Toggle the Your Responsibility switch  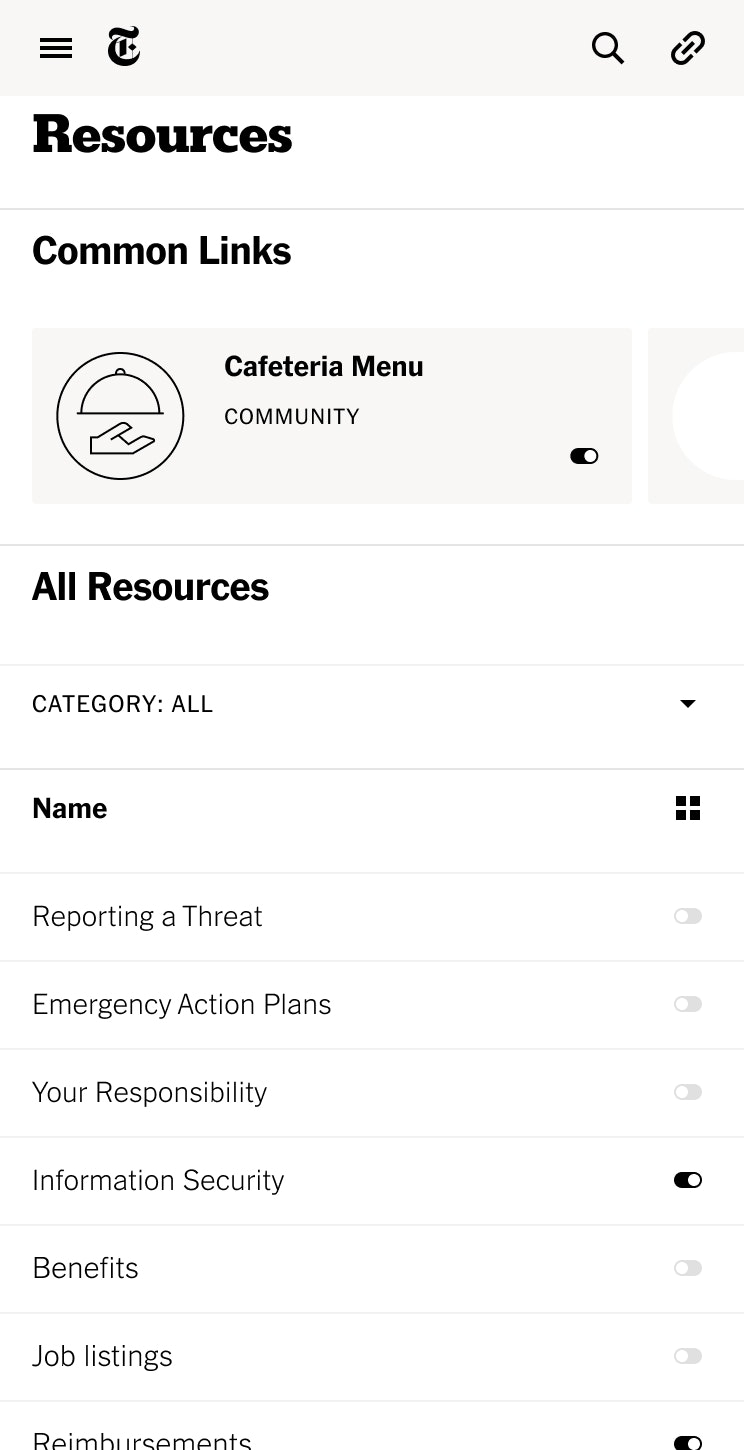coord(688,1092)
